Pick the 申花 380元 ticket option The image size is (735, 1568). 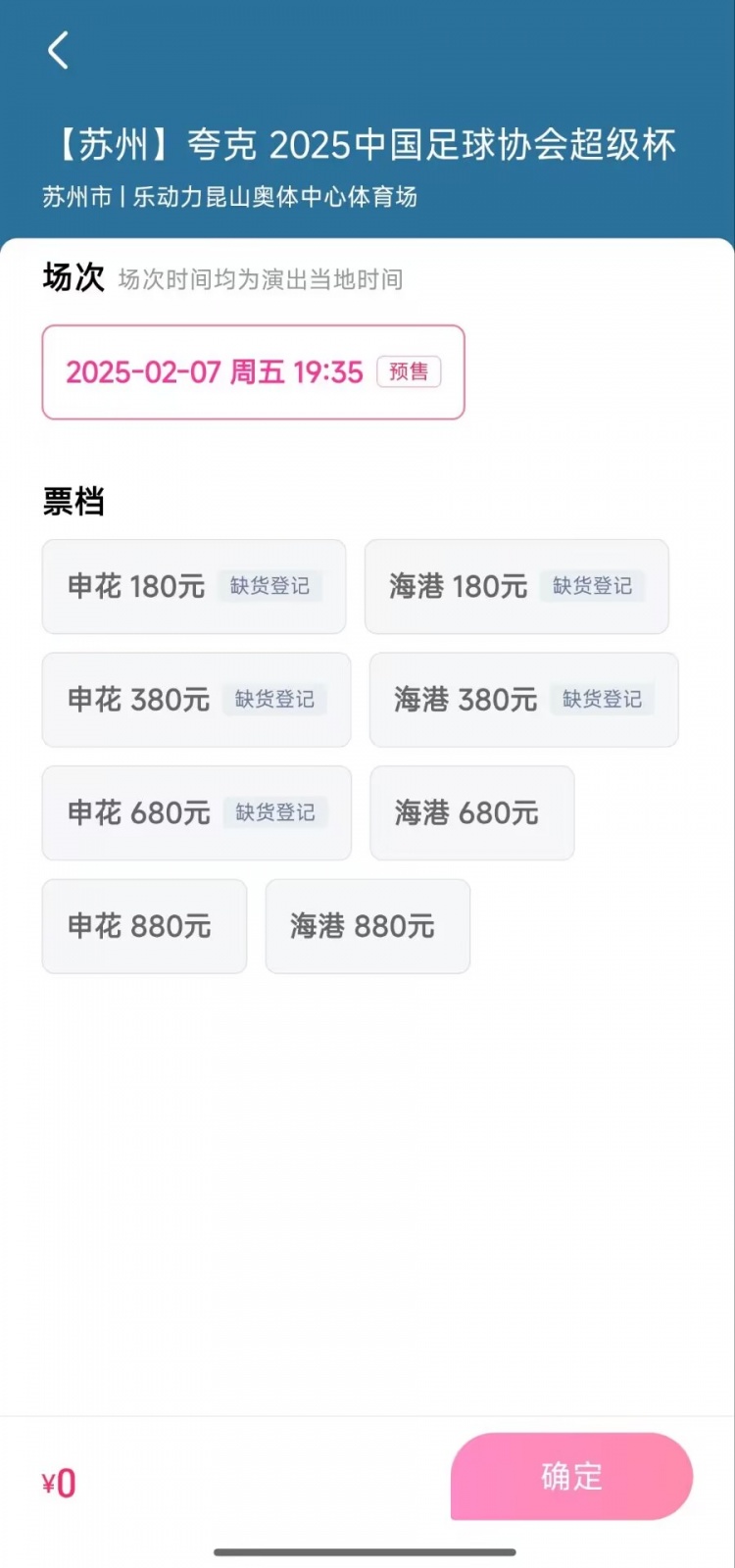click(x=195, y=700)
